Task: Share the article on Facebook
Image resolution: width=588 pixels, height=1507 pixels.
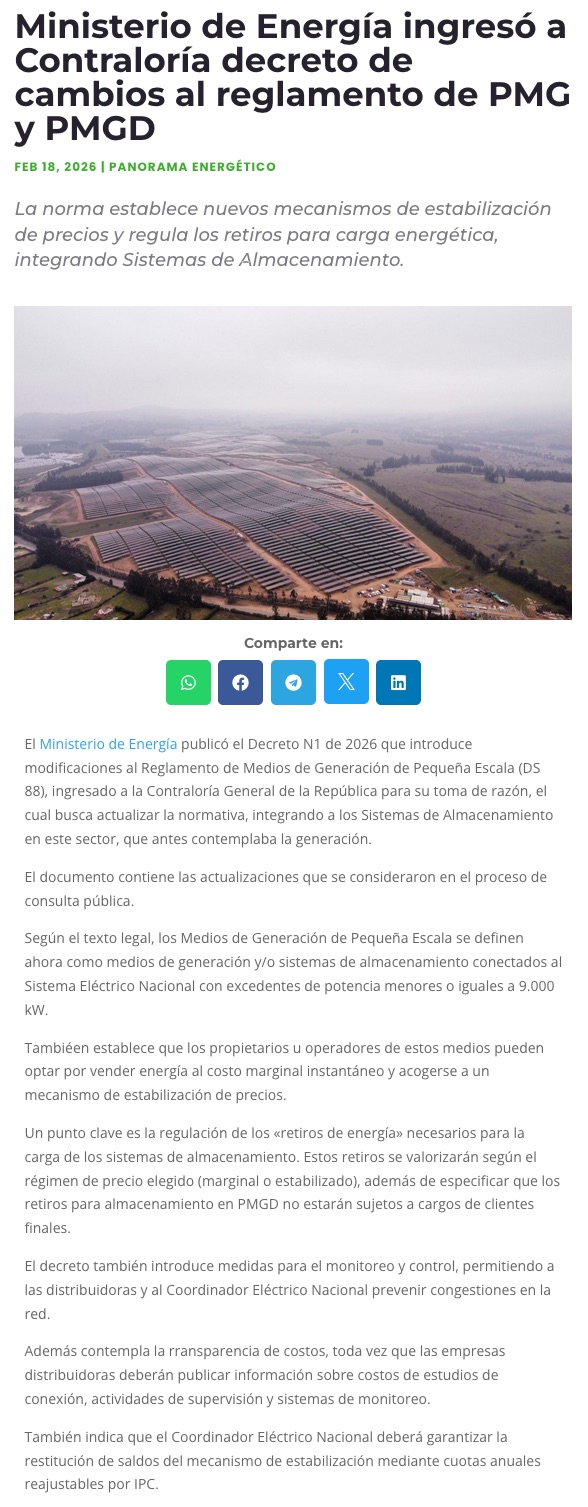Action: tap(240, 682)
